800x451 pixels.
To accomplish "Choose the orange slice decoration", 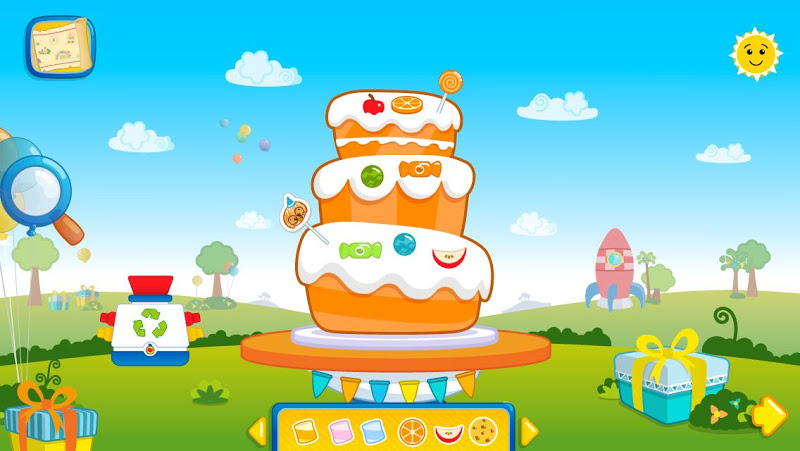I will [x=412, y=431].
